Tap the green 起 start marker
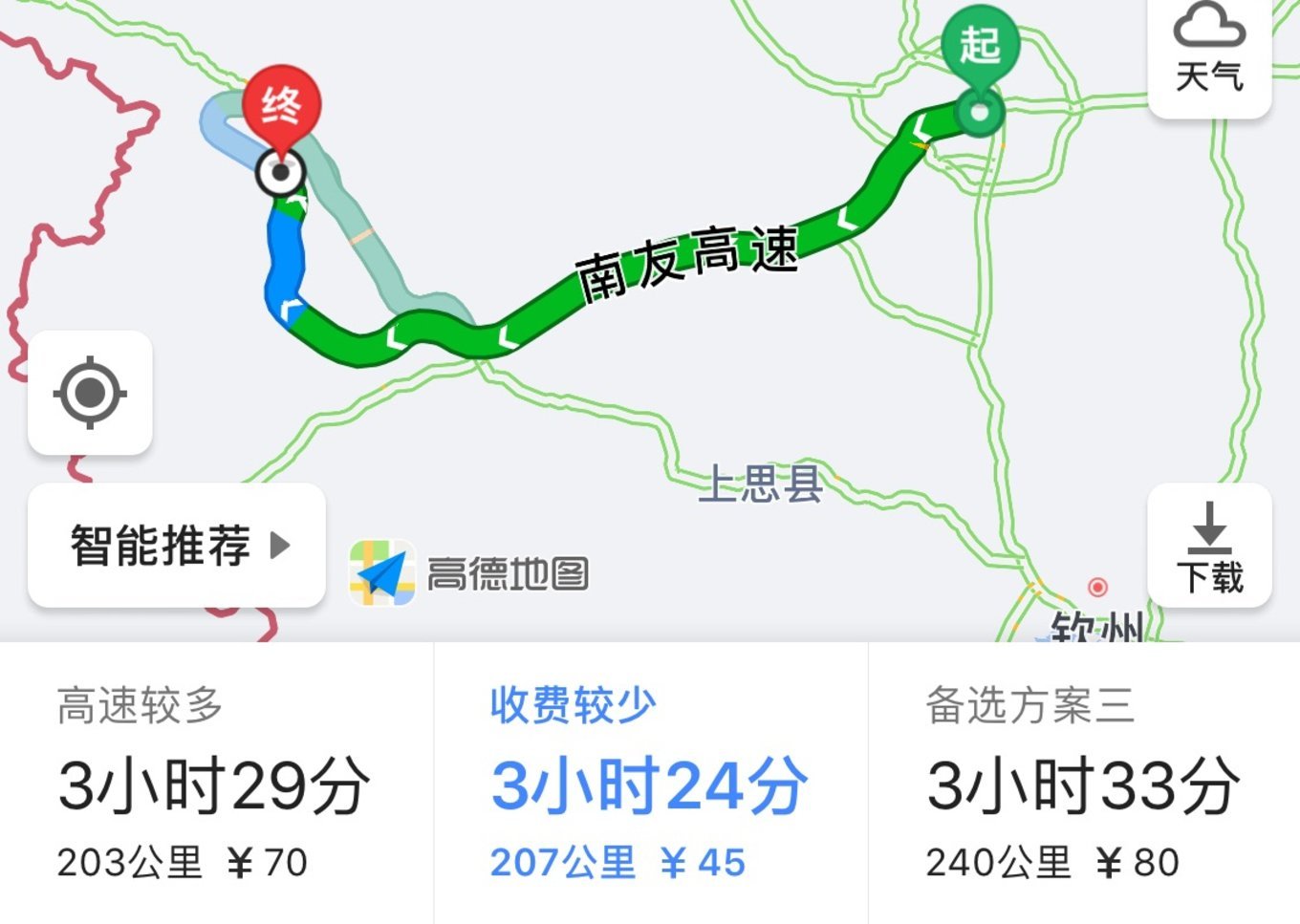The image size is (1300, 924). click(x=980, y=46)
